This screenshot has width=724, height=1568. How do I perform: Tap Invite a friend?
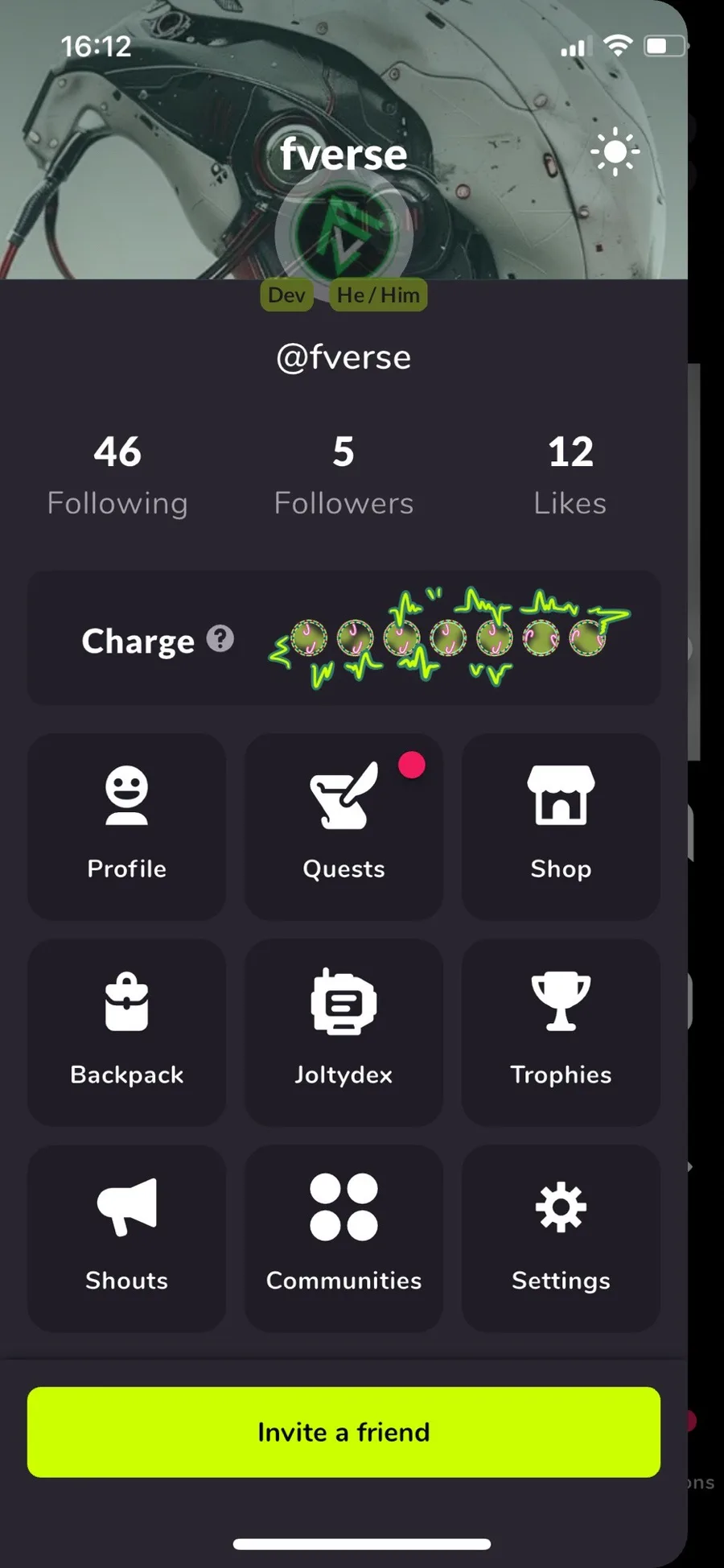click(x=343, y=1432)
